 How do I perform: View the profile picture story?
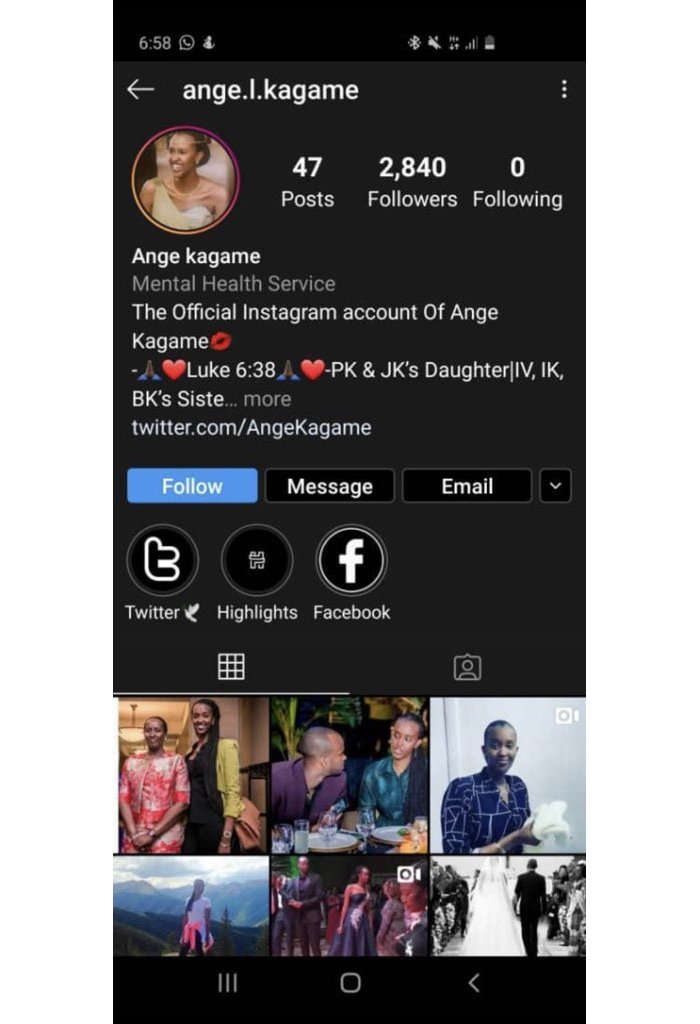[x=186, y=180]
